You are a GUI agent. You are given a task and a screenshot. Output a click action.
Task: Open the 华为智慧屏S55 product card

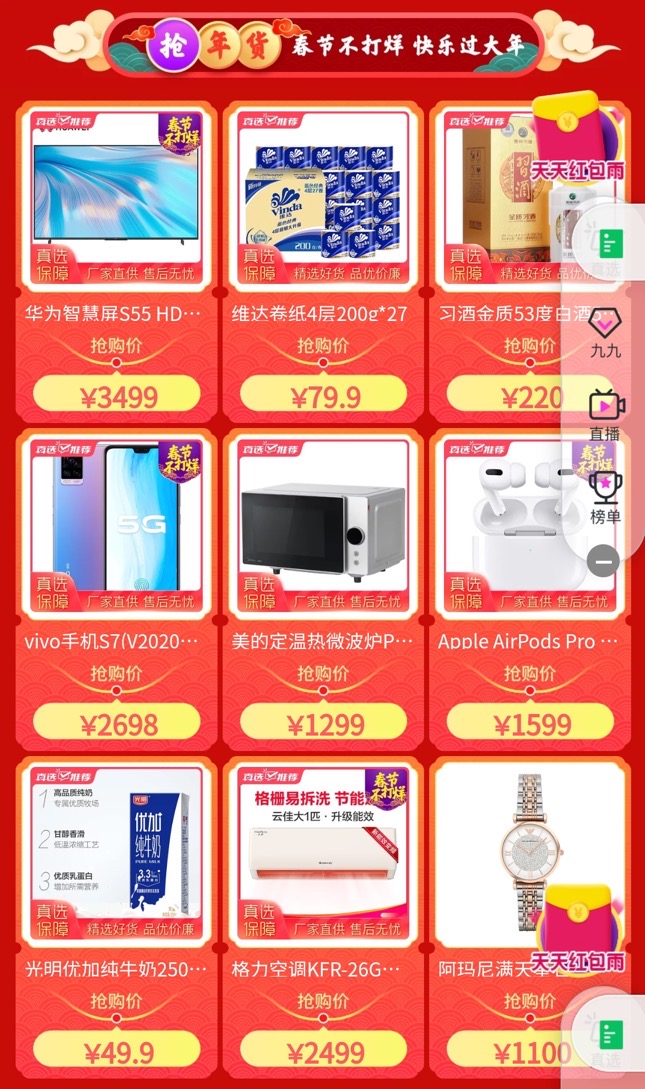(x=116, y=261)
